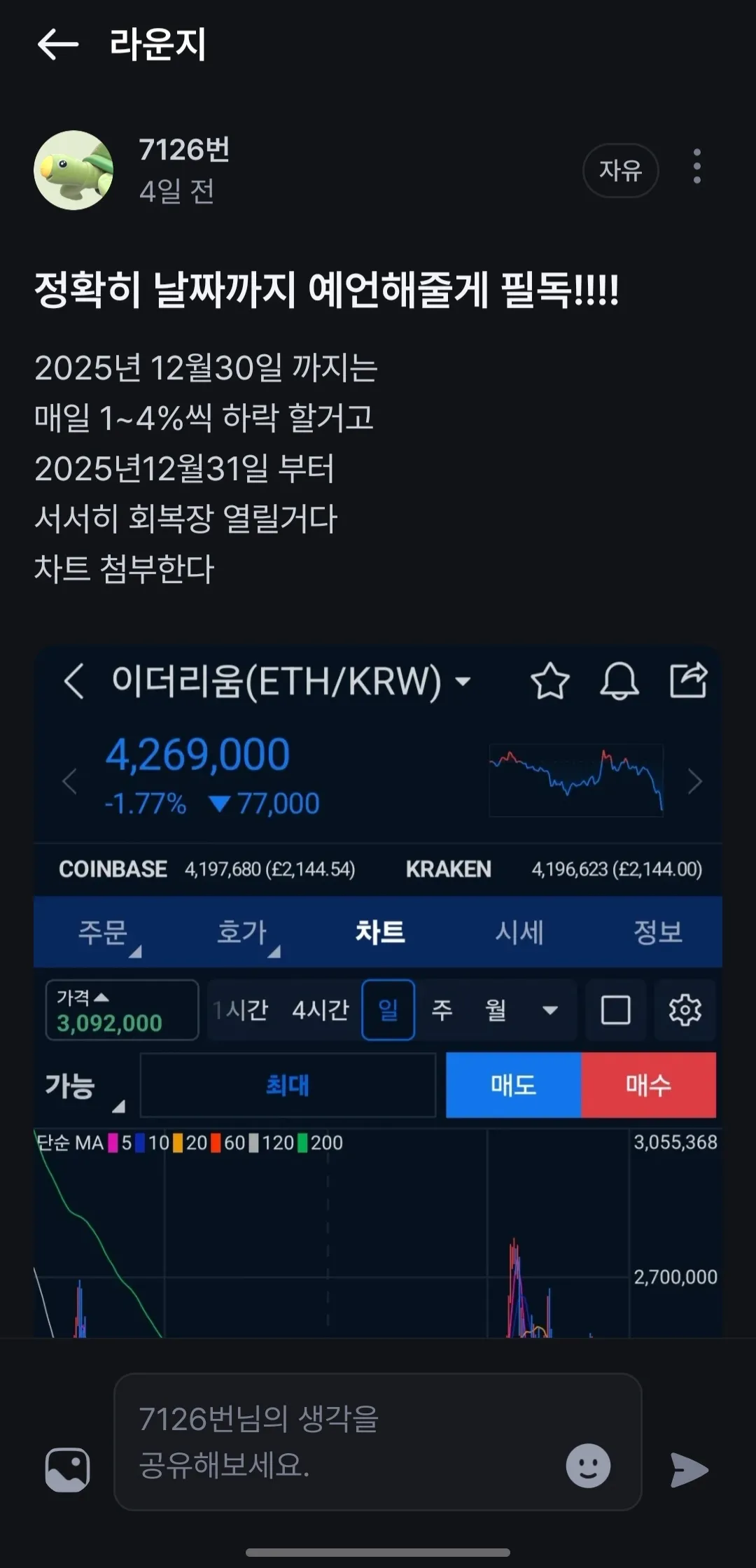
Task: Attach an image to the comment
Action: 67,1469
